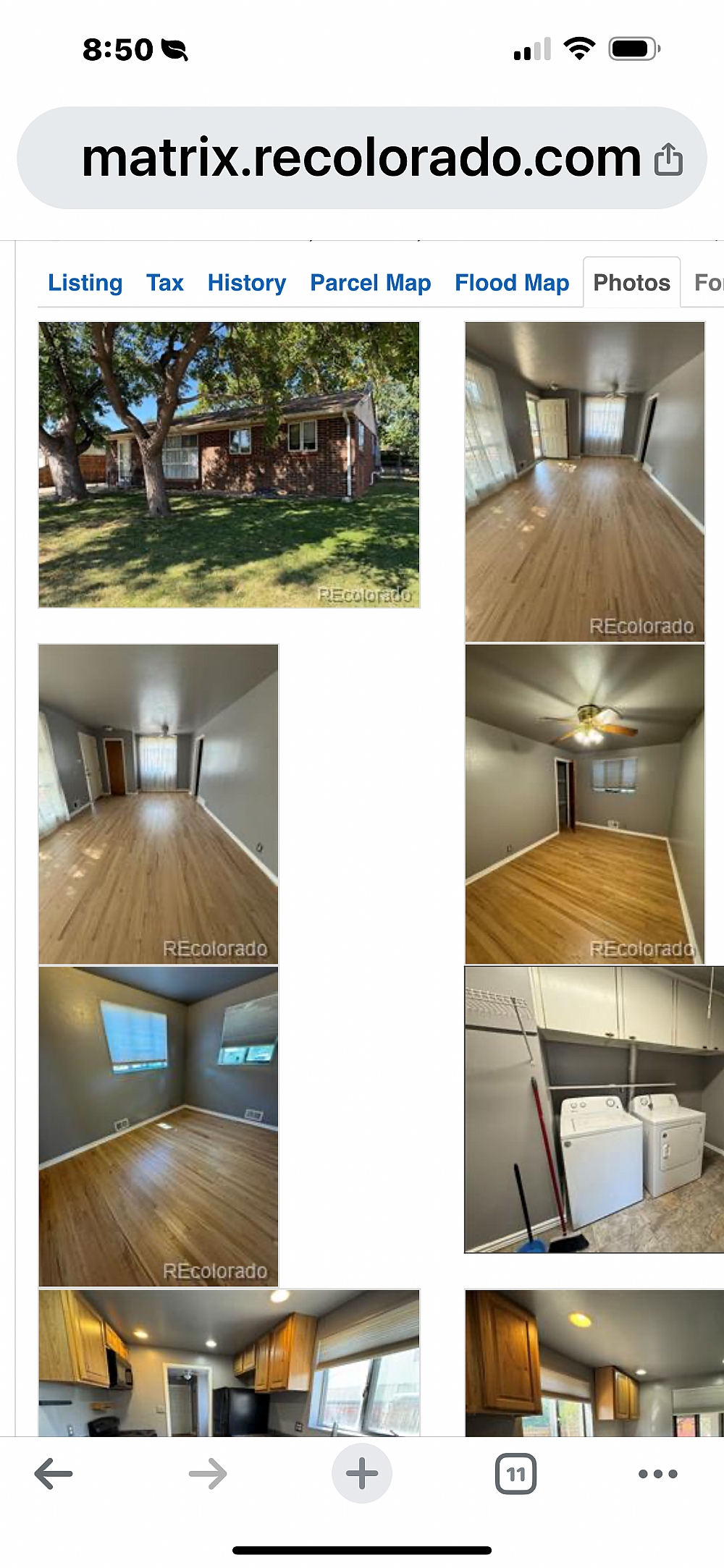This screenshot has width=724, height=1568.
Task: Open the Flood Map tab
Action: [511, 283]
